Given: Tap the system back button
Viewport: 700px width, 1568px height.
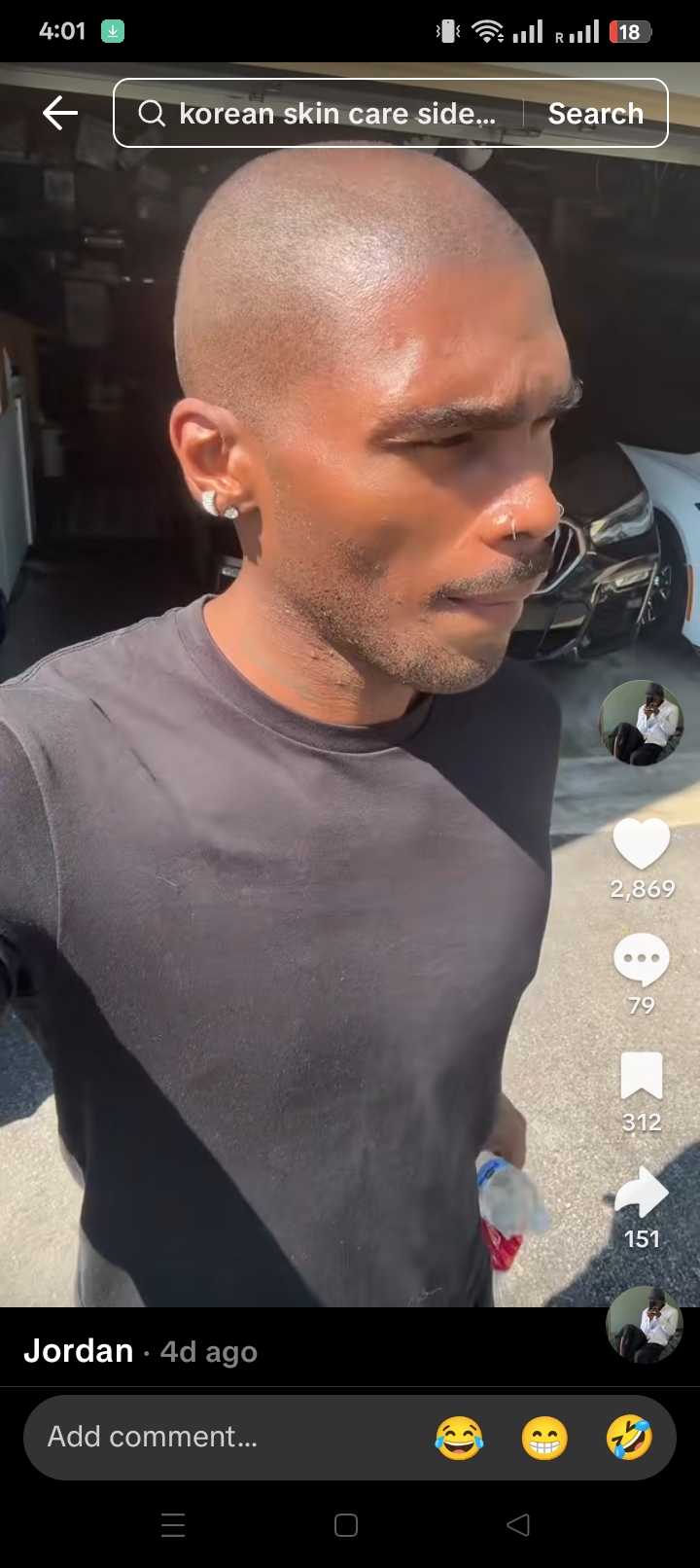Looking at the screenshot, I should 518,1524.
